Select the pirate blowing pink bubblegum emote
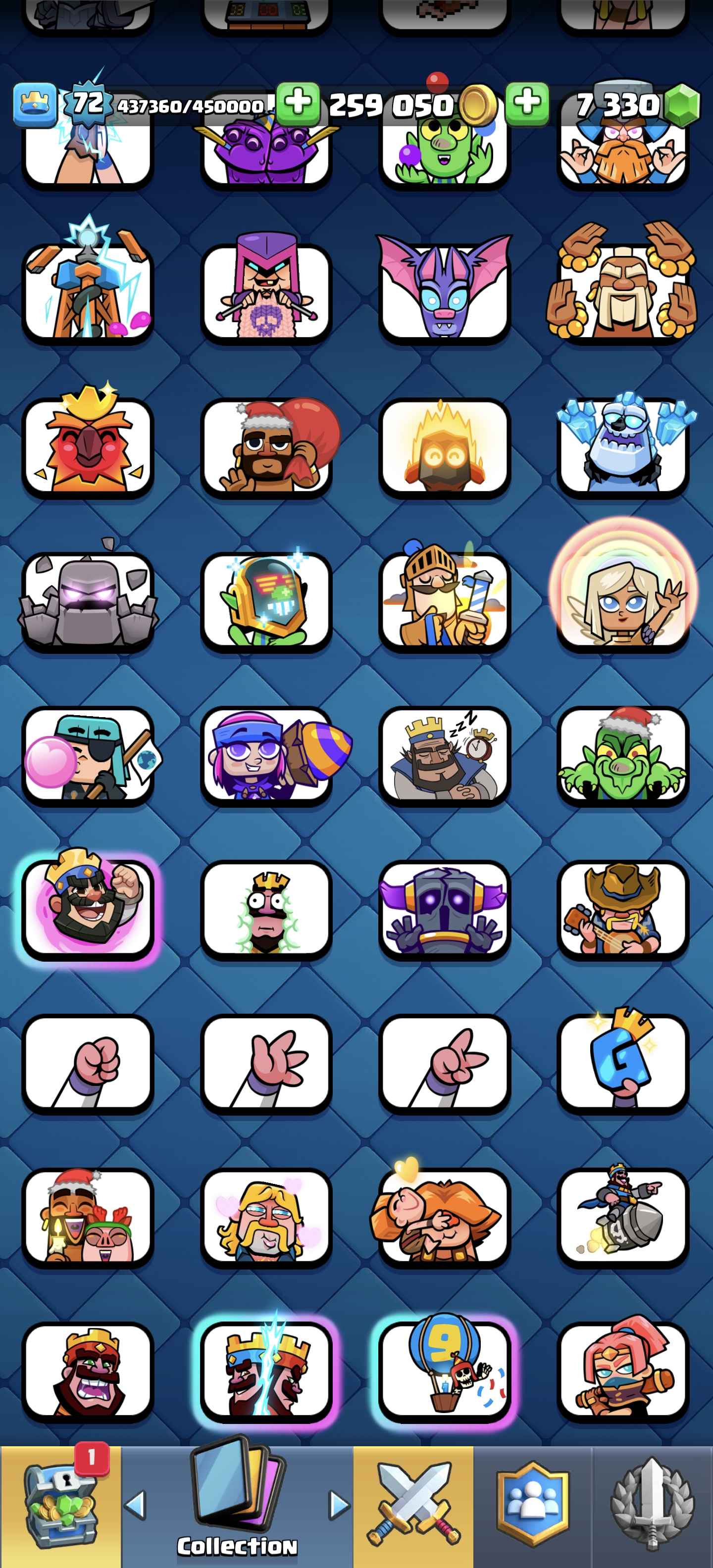Screen dimensions: 713x1568 coord(88,757)
